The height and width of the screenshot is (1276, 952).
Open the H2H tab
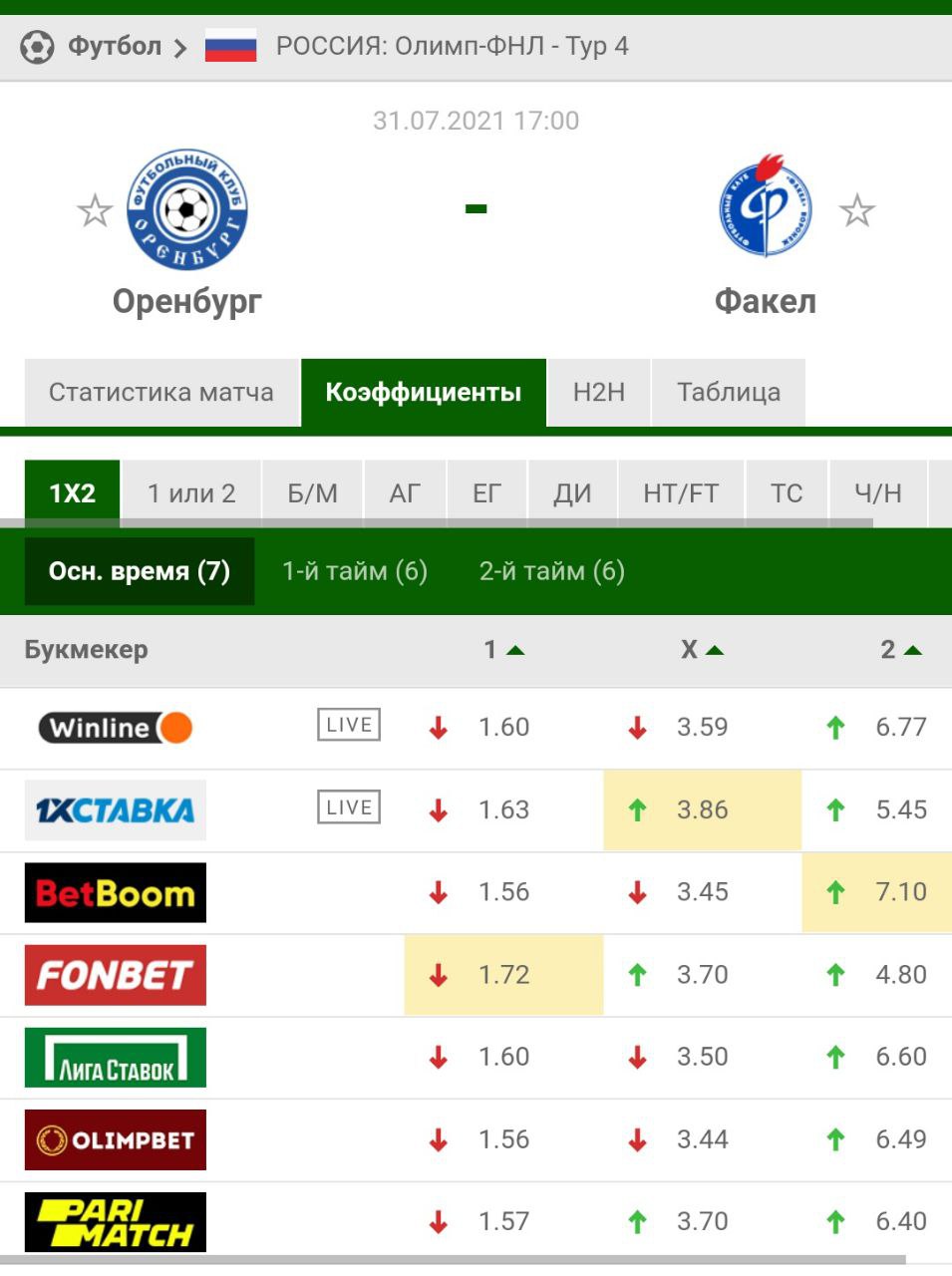pos(599,392)
